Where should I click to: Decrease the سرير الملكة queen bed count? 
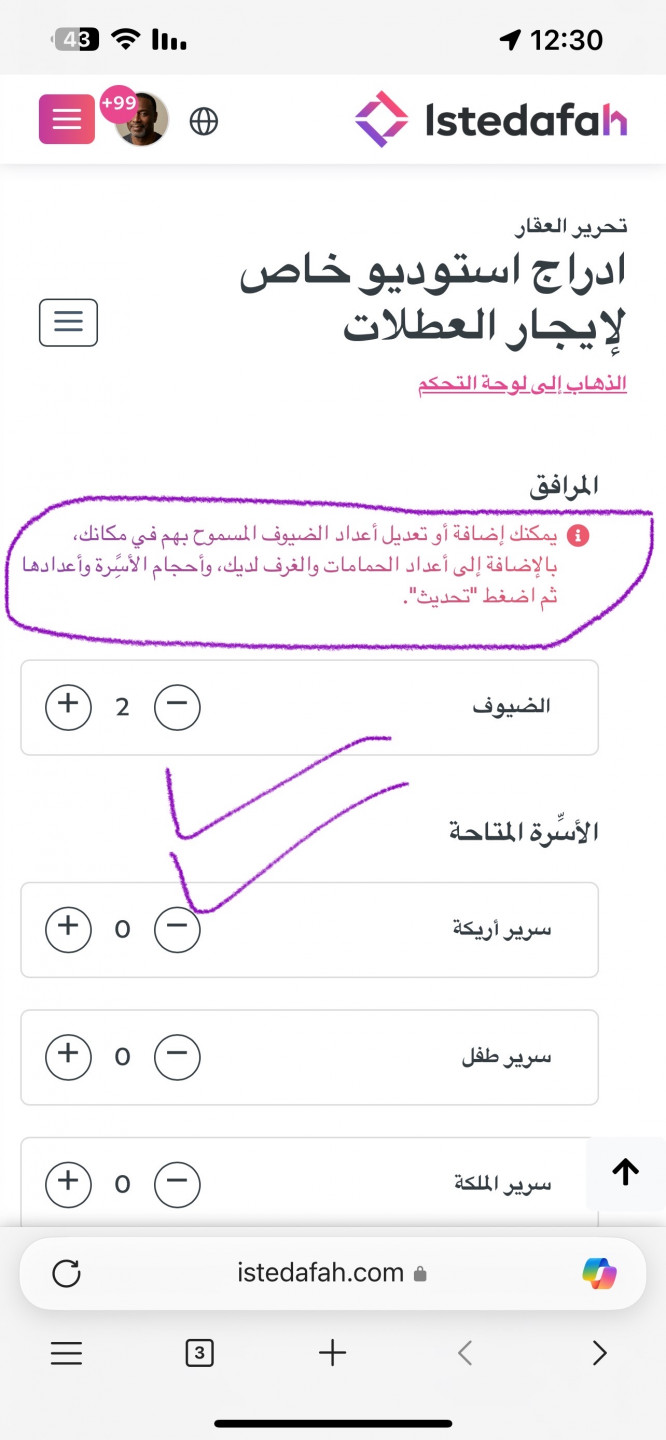coord(177,1184)
